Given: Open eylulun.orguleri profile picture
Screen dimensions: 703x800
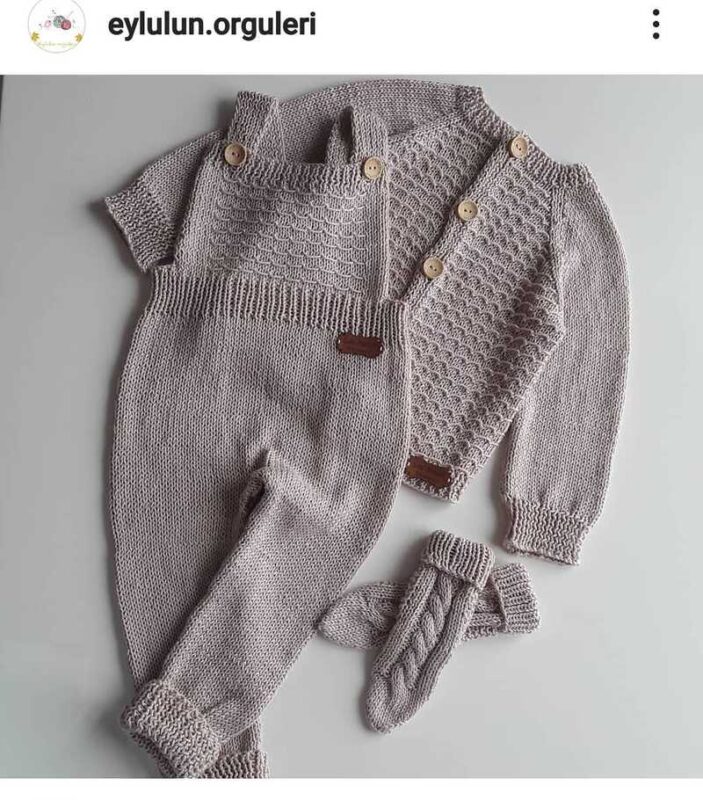Looking at the screenshot, I should (x=56, y=27).
